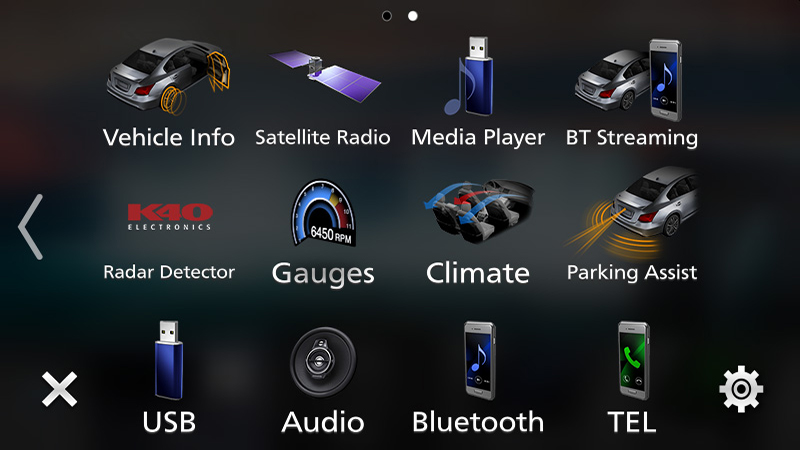Launch Parking Assist
Screen dimensions: 800x450
tap(631, 232)
